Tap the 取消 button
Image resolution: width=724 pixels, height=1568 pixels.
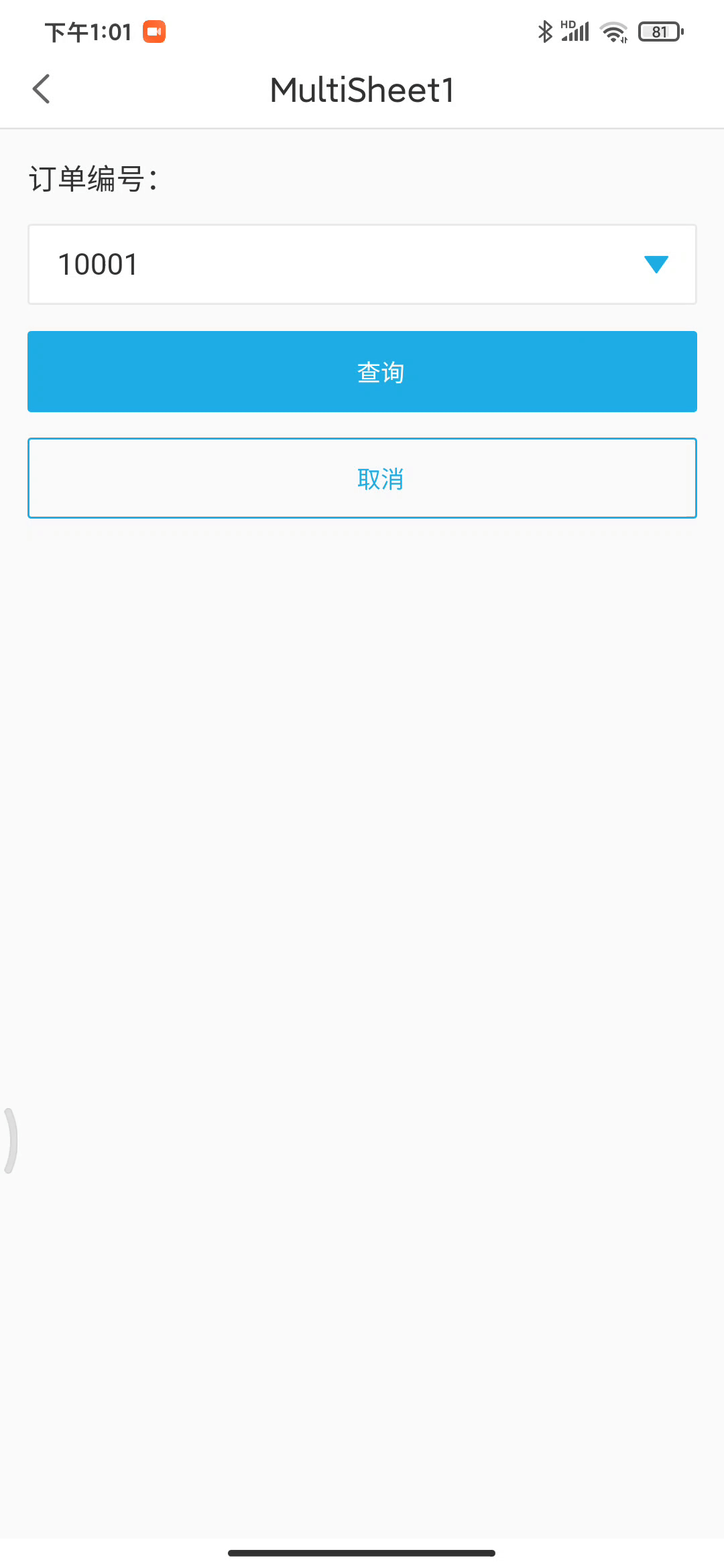362,478
